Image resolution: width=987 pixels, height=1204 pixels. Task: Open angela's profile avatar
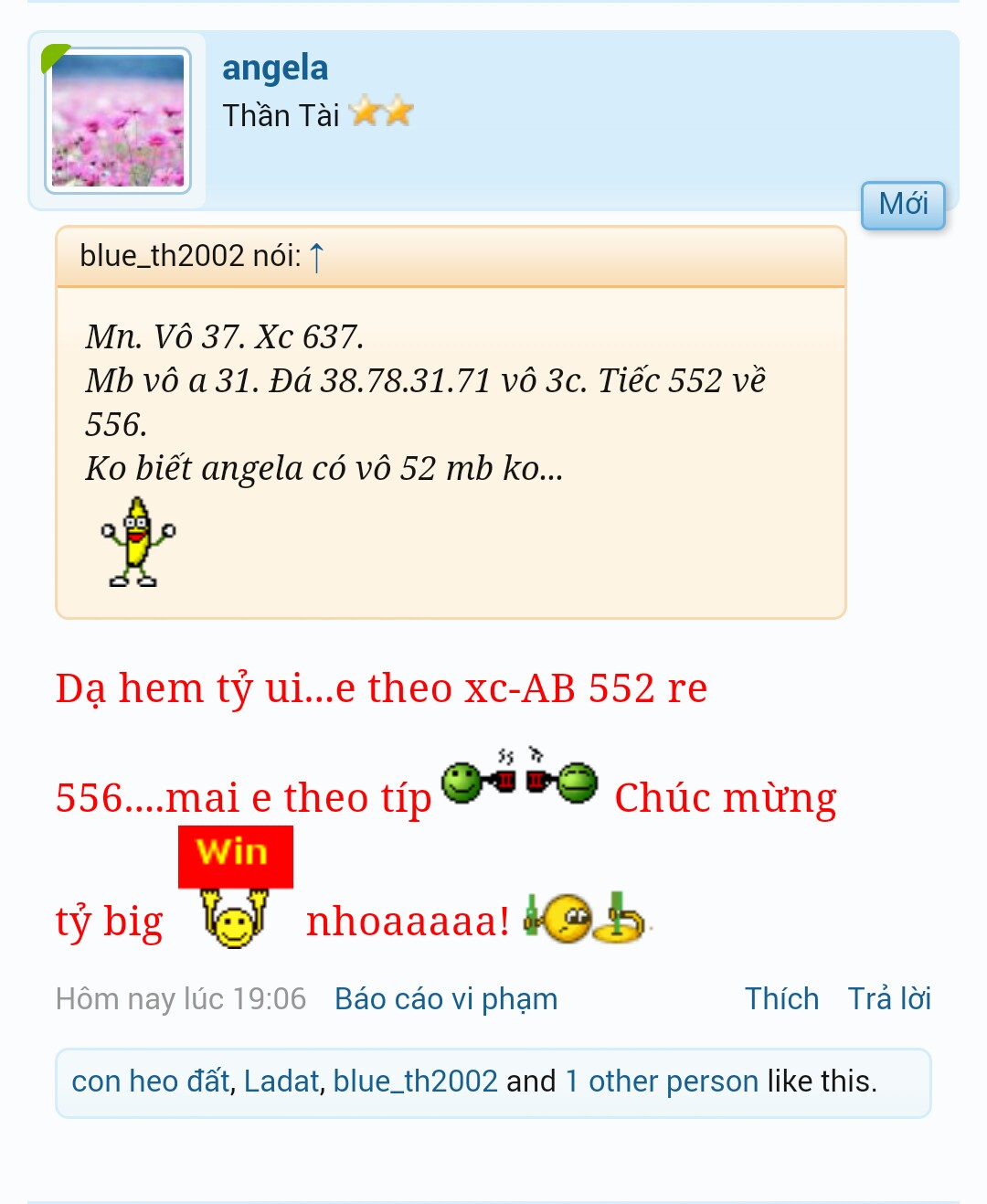pos(118,121)
